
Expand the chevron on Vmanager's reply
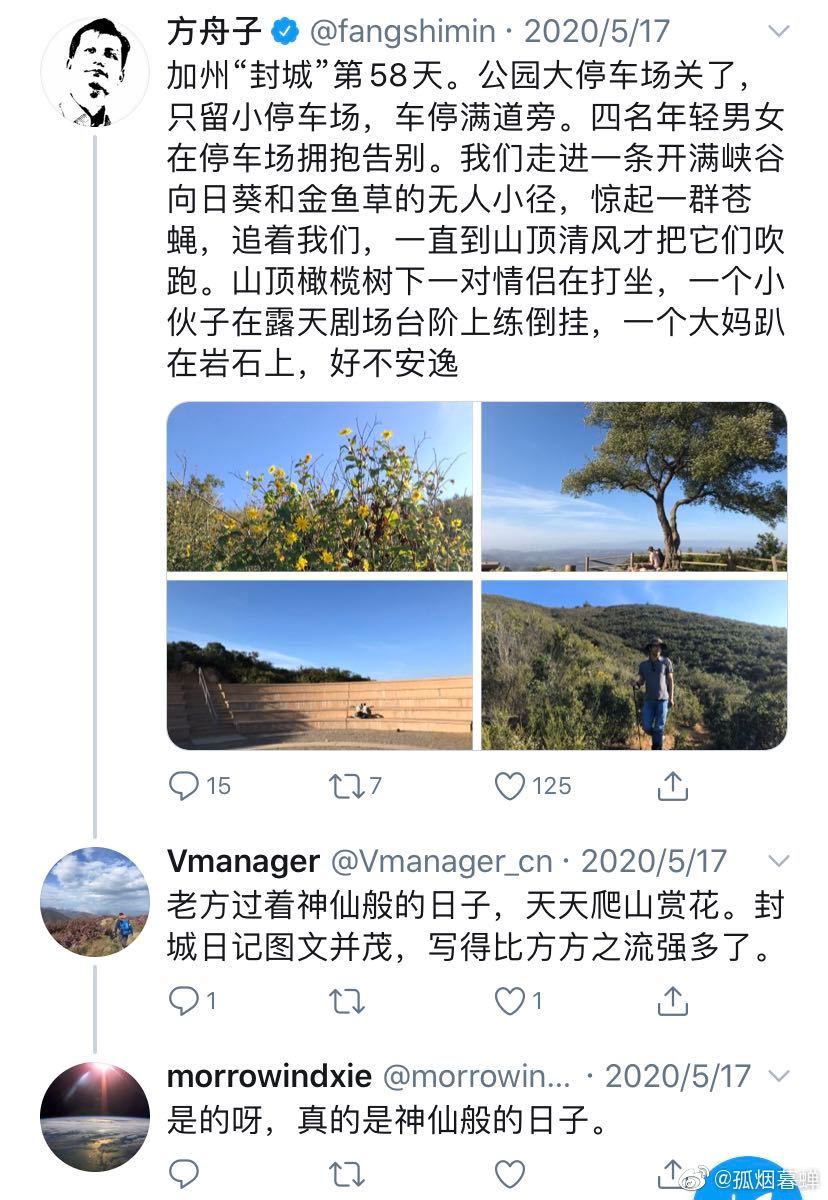[x=777, y=861]
